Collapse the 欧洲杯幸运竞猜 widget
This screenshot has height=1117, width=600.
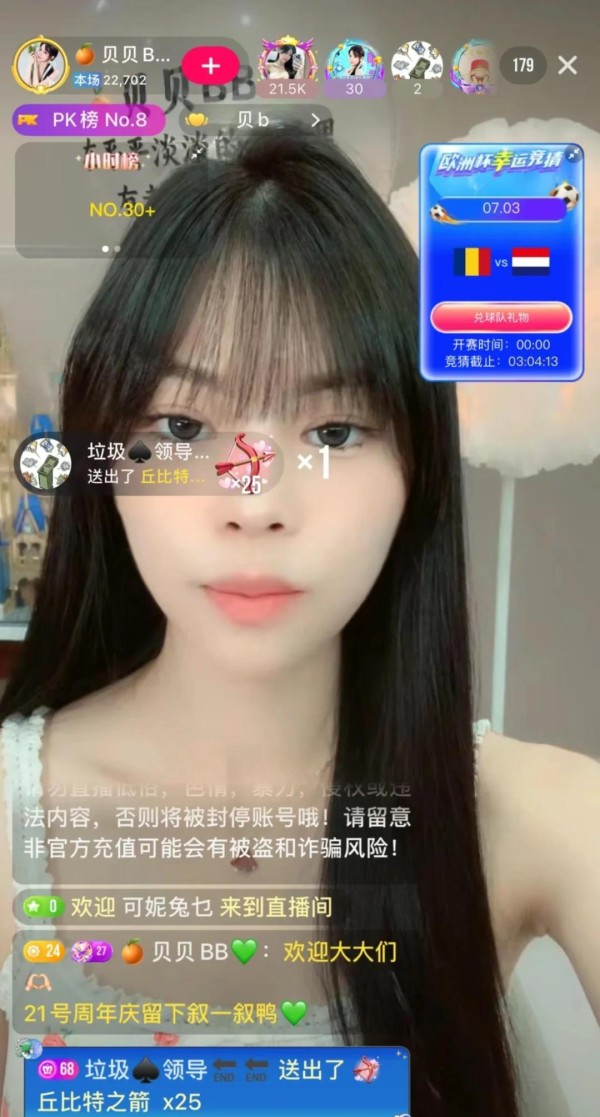point(572,154)
